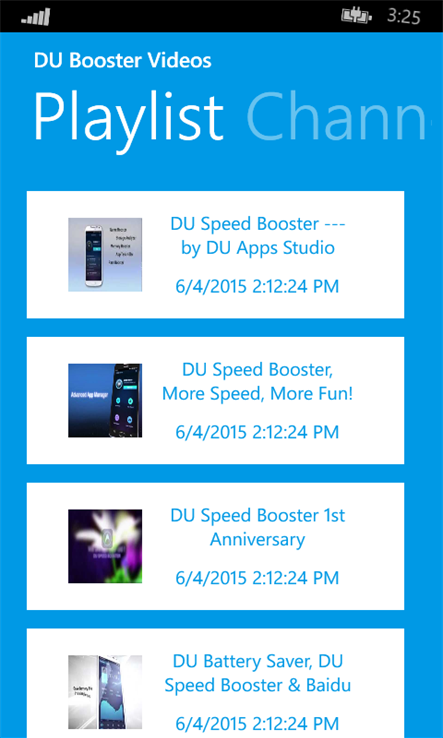Open DU Battery Saver, DU Speed Booster & Baidu
The width and height of the screenshot is (443, 738).
pyautogui.click(x=215, y=683)
